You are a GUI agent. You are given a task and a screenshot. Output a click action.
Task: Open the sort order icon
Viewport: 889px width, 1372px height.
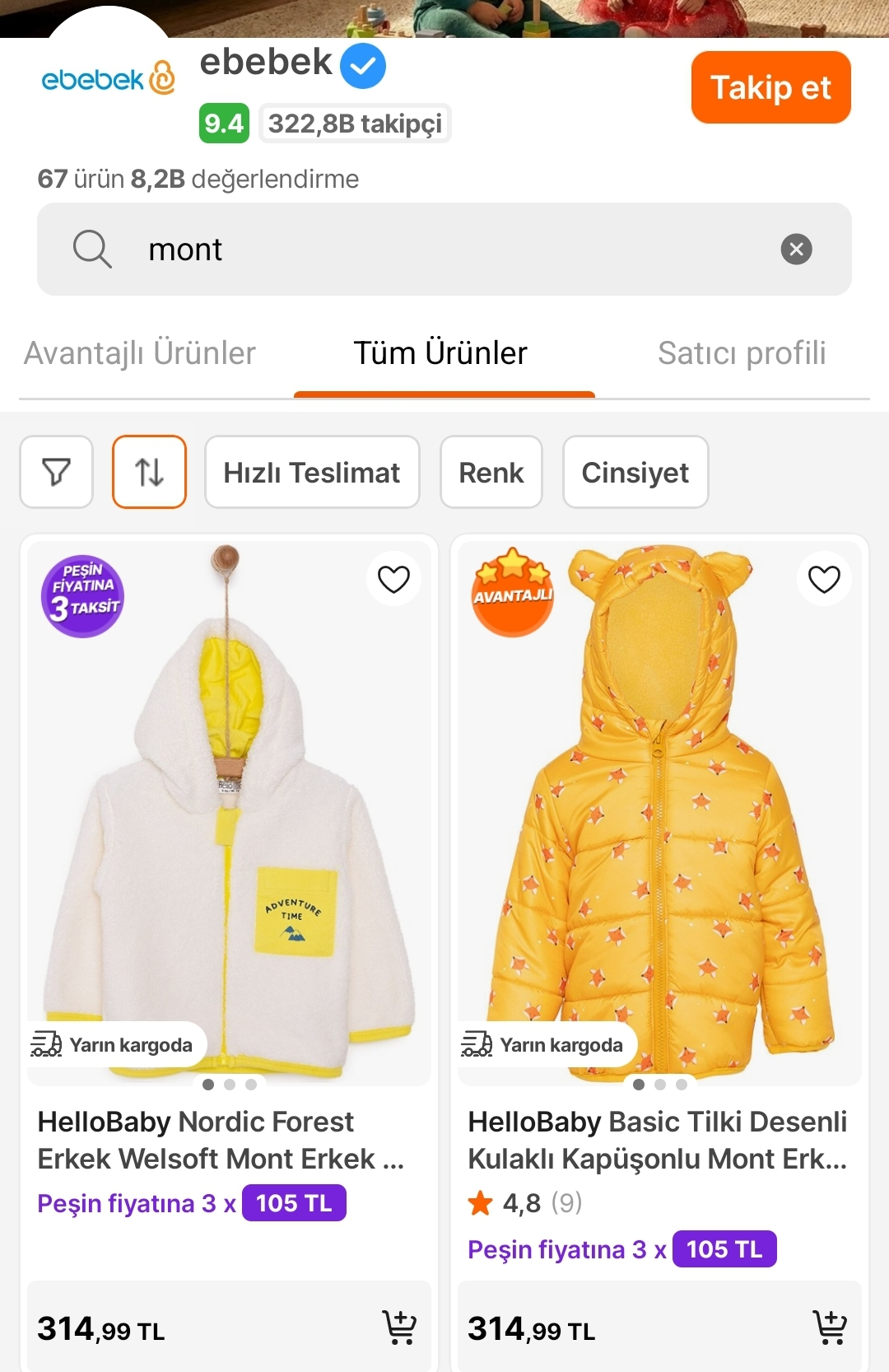(149, 472)
